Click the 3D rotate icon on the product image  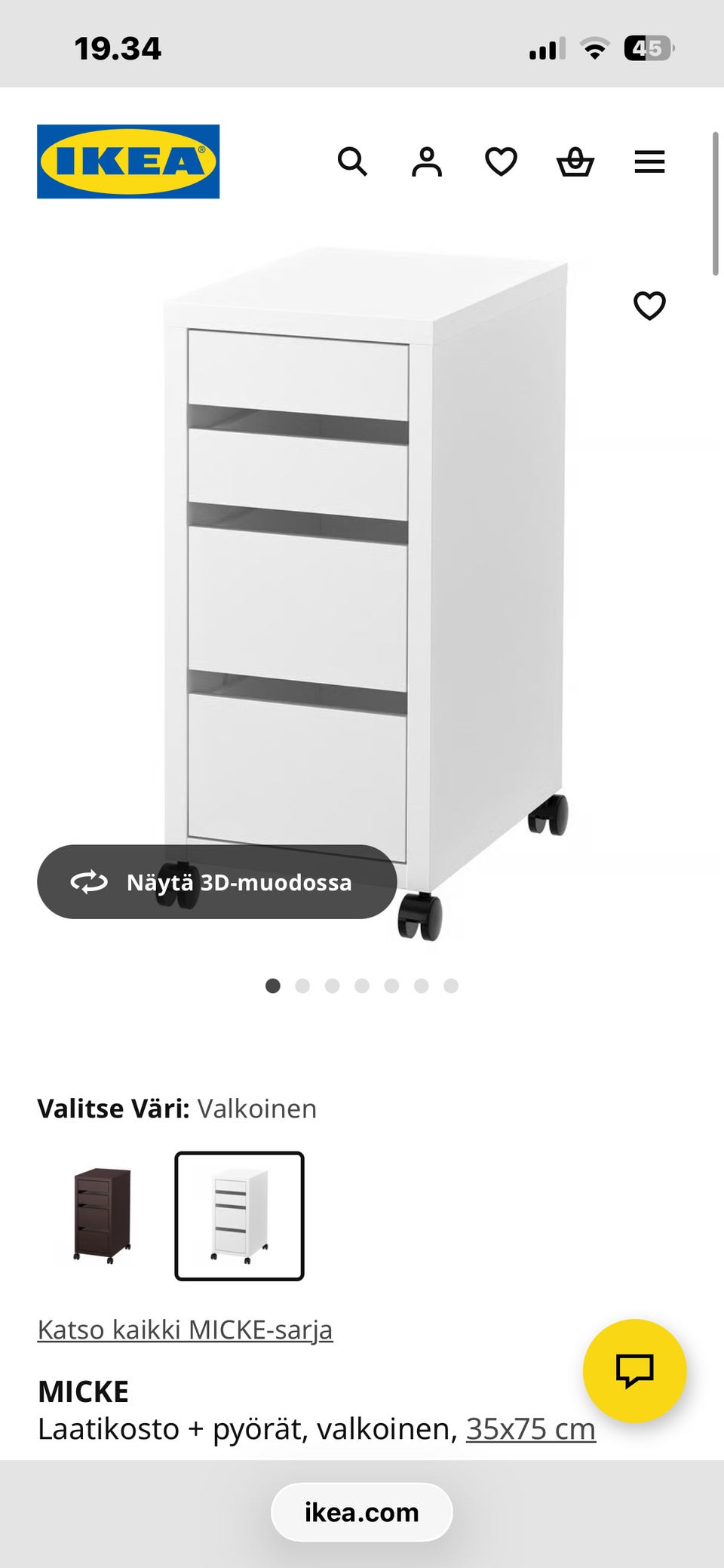pos(89,883)
